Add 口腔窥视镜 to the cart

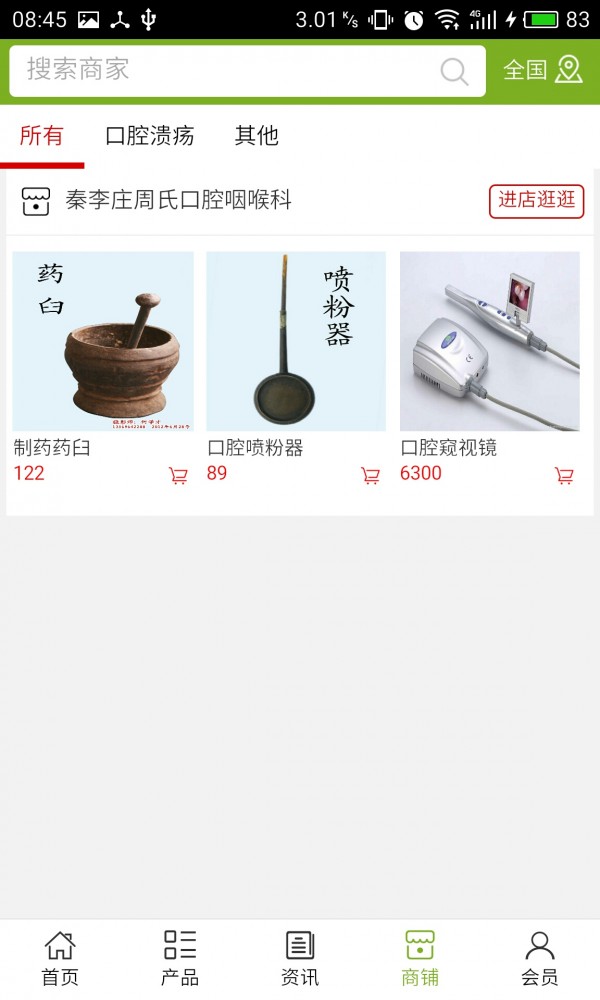[564, 476]
